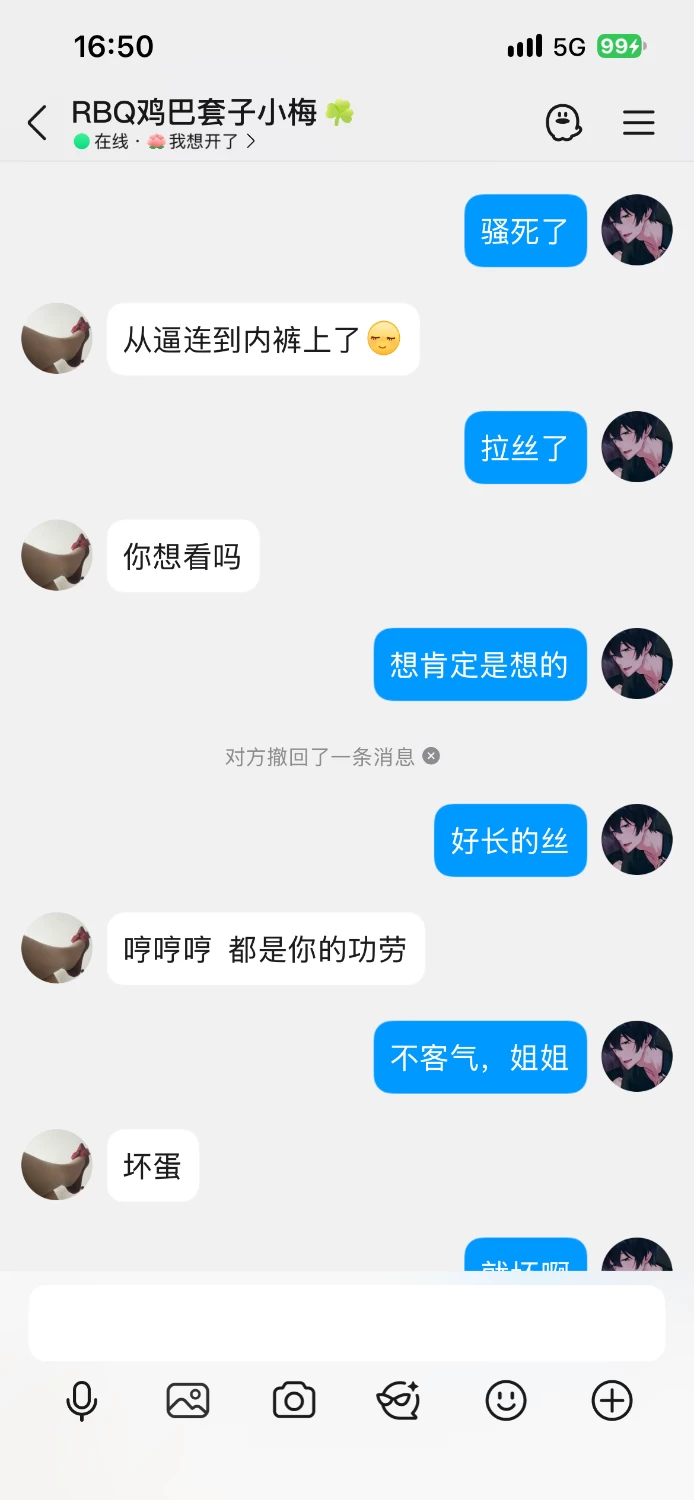694x1500 pixels.
Task: Dismiss the recalled message notice
Action: tap(431, 756)
